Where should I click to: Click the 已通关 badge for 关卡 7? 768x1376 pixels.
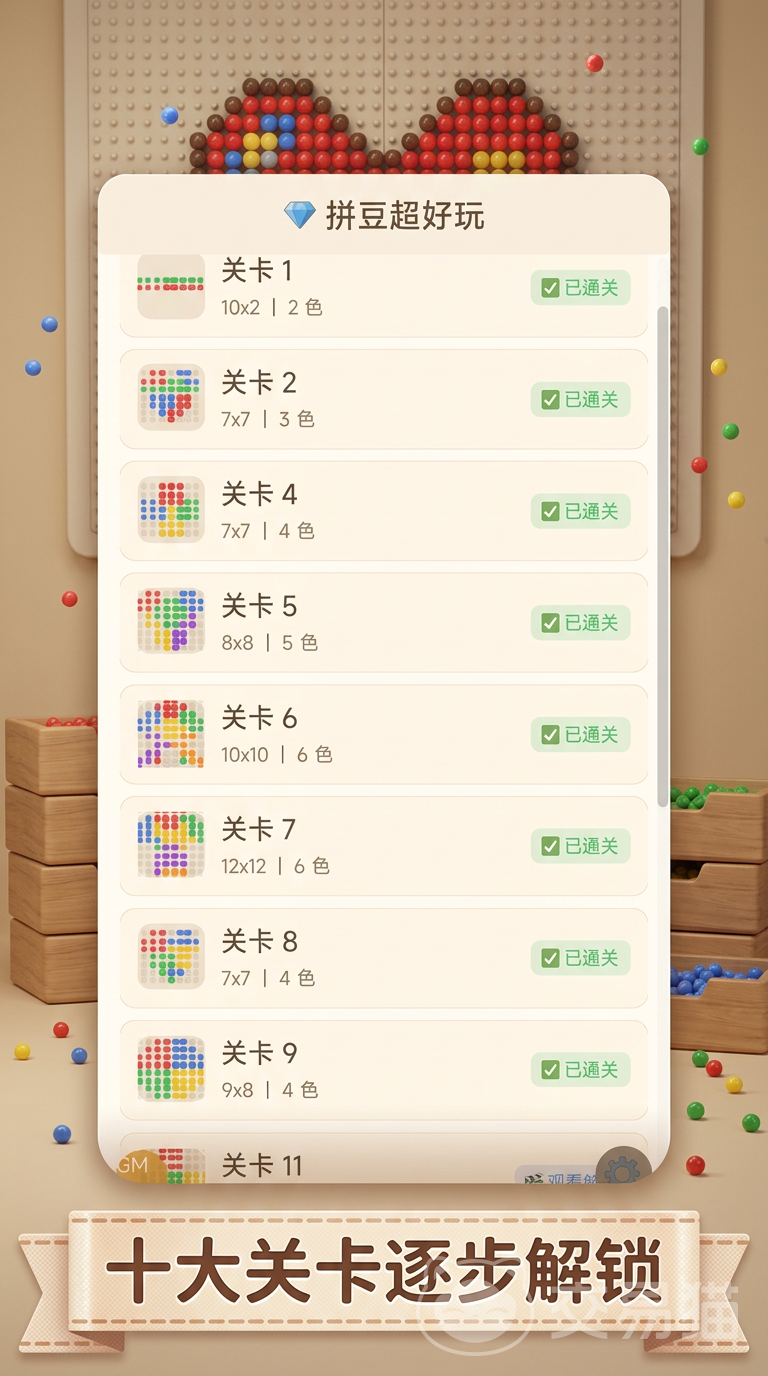580,845
